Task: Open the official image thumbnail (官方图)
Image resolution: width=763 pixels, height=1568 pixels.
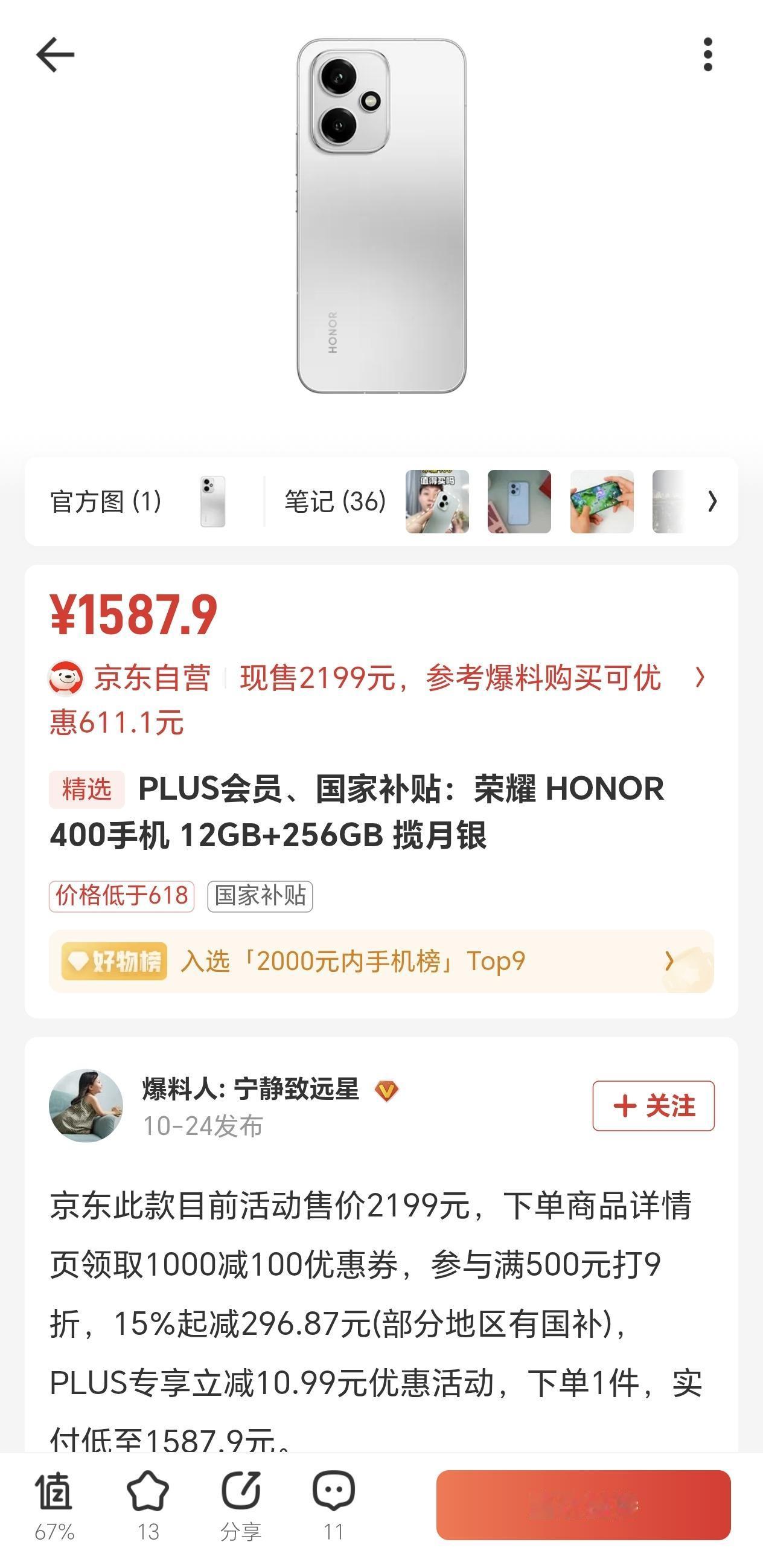Action: pos(212,501)
